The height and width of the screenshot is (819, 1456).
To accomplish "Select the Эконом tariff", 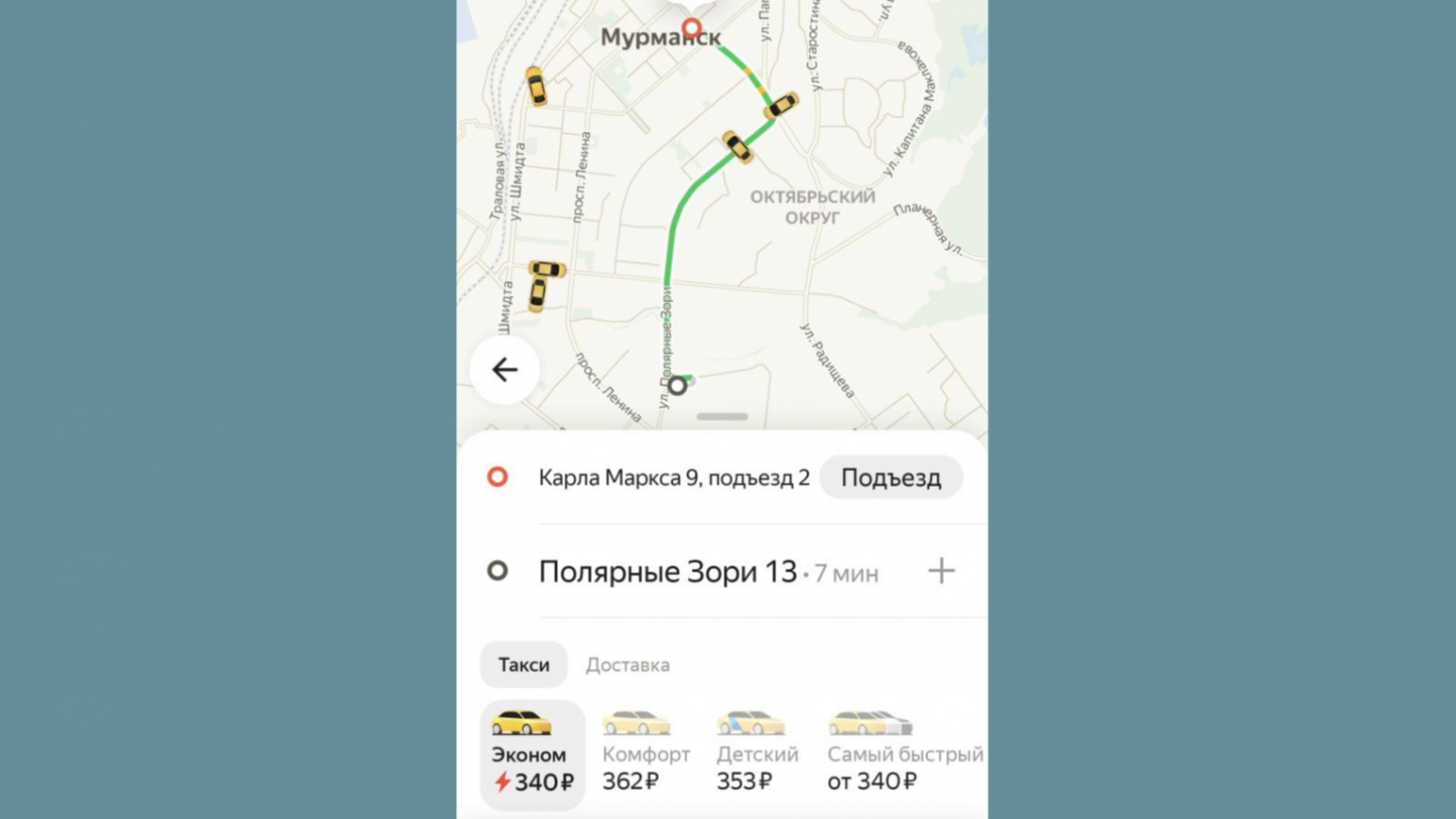I will tap(531, 753).
